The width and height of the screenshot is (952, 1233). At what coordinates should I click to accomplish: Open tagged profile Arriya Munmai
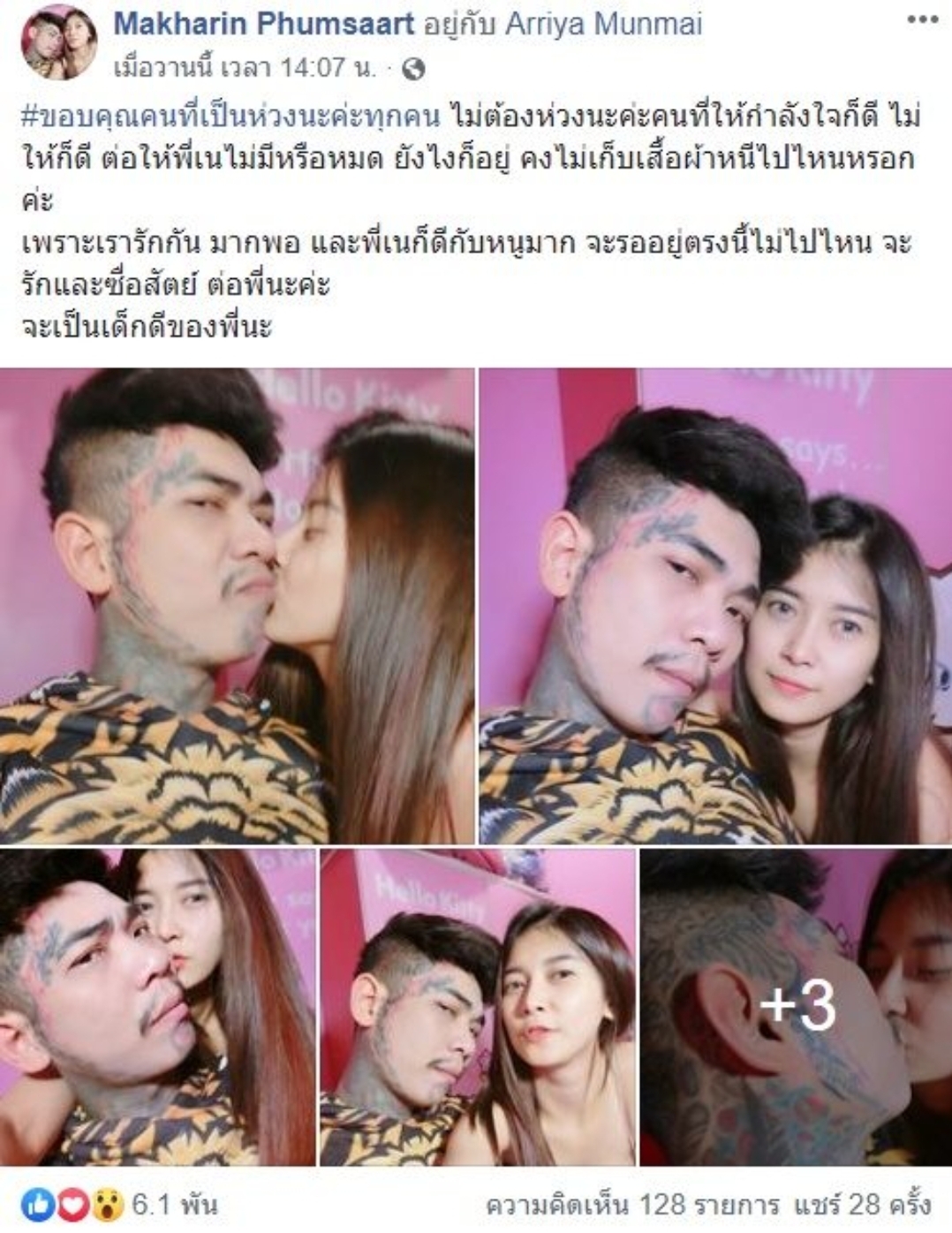(x=603, y=25)
